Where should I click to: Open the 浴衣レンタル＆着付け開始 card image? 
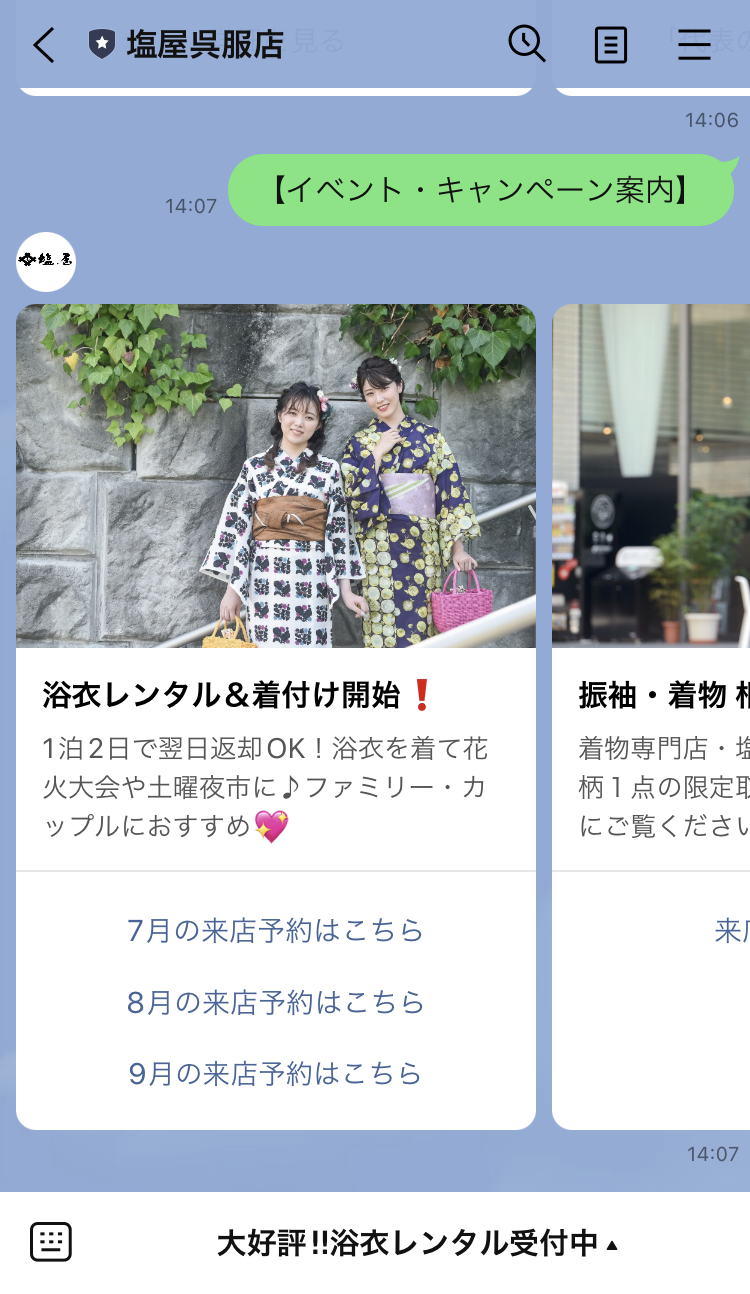click(275, 476)
